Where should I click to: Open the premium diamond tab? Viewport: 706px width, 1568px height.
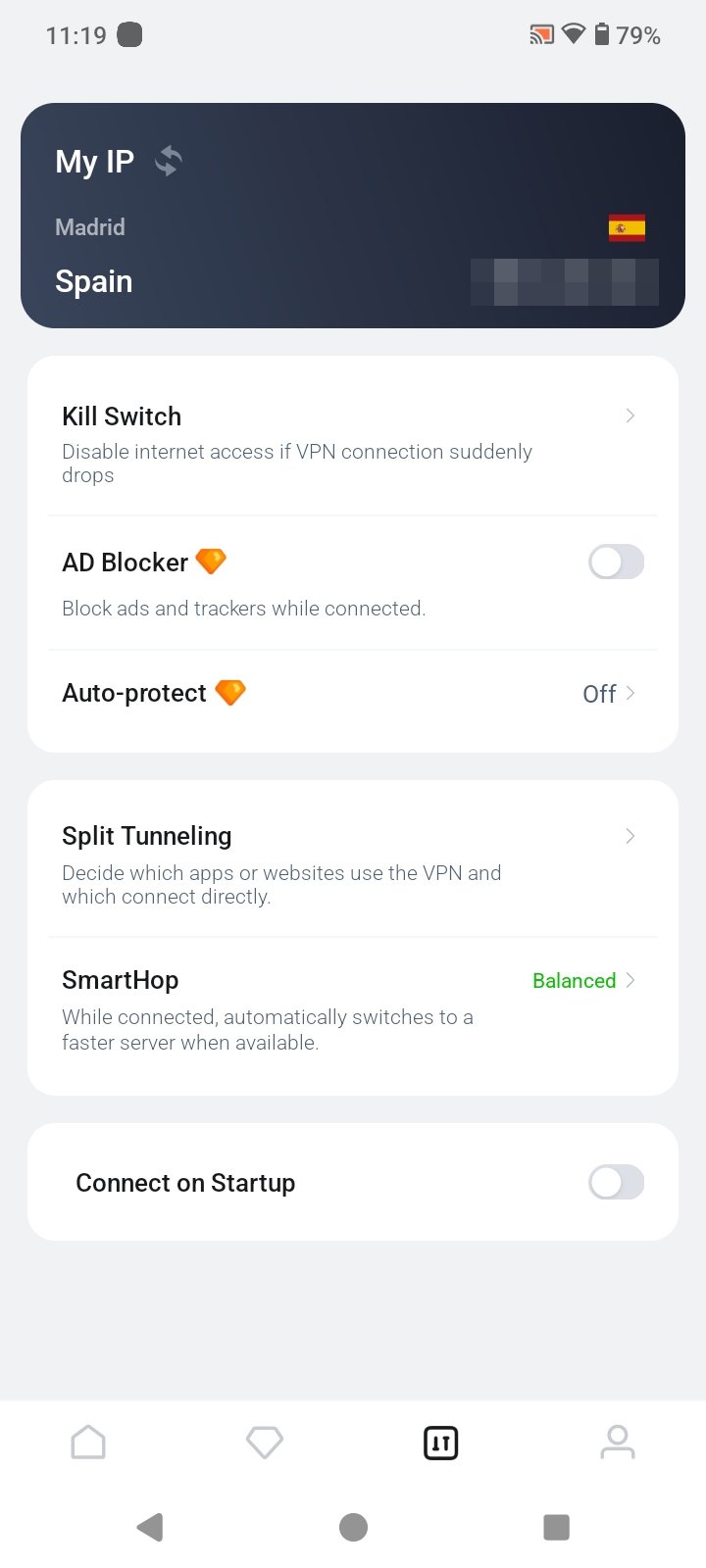265,1443
